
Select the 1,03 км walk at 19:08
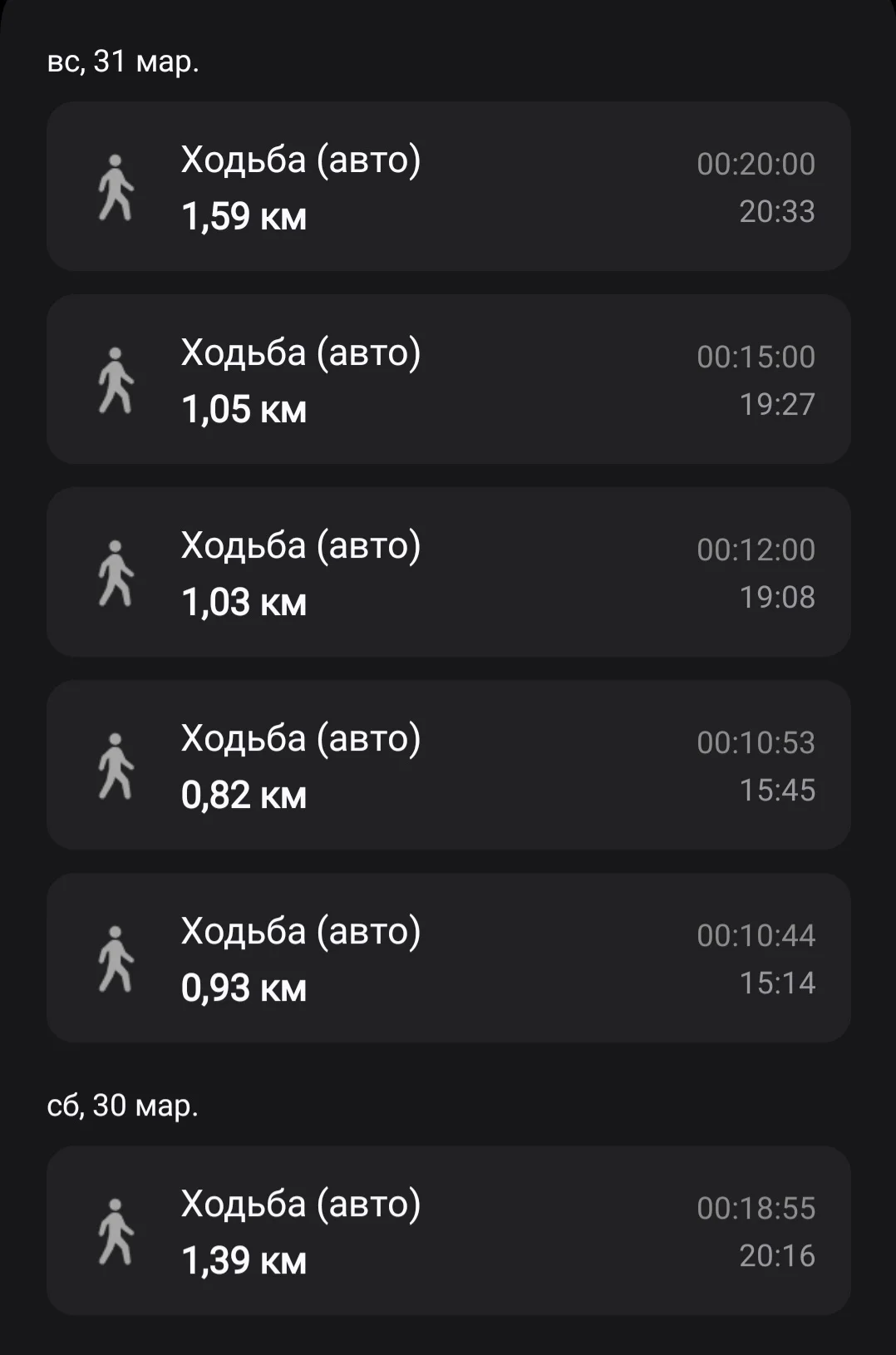(448, 573)
